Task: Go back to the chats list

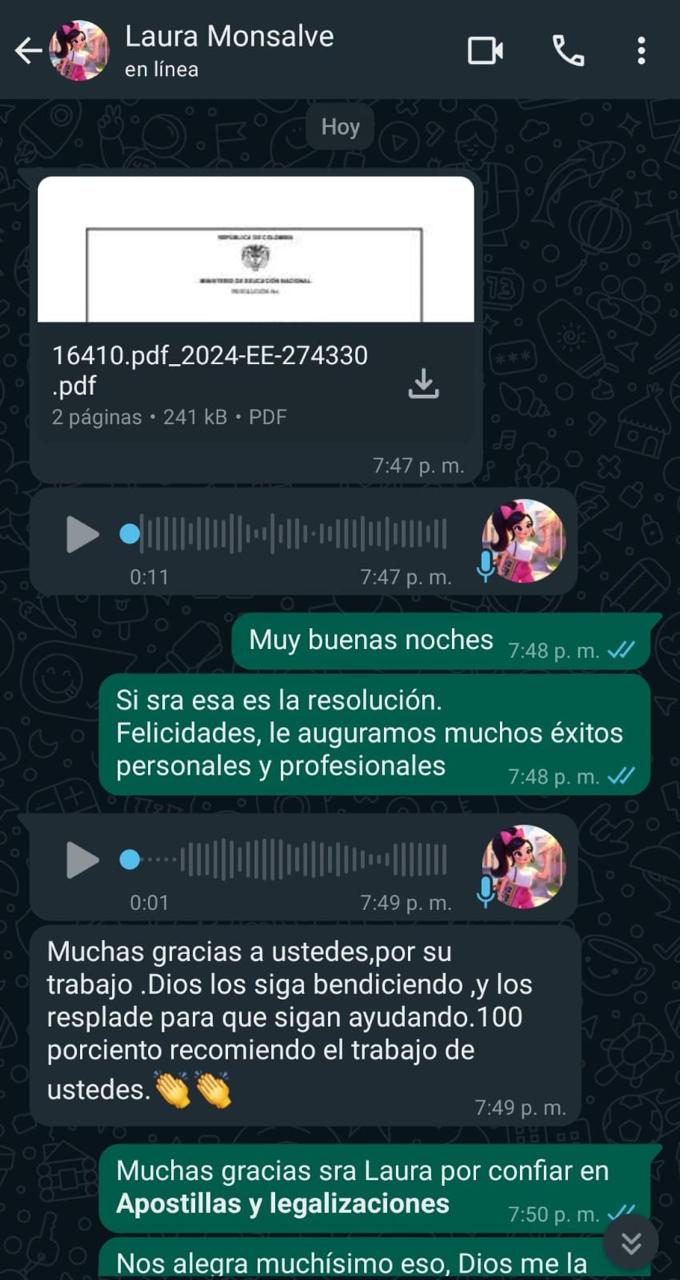Action: click(x=27, y=51)
